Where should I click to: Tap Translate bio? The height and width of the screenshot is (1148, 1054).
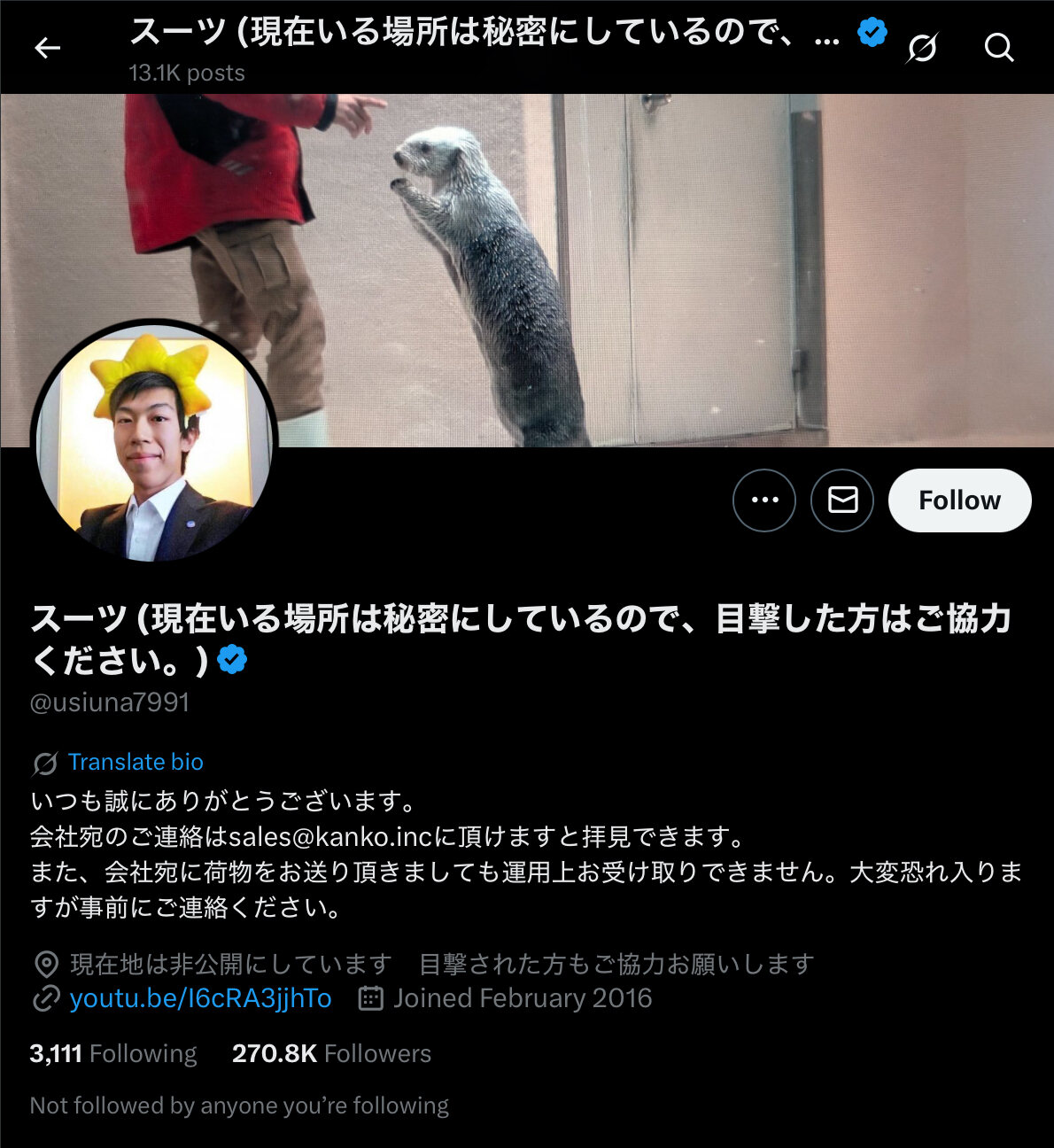pyautogui.click(x=136, y=762)
